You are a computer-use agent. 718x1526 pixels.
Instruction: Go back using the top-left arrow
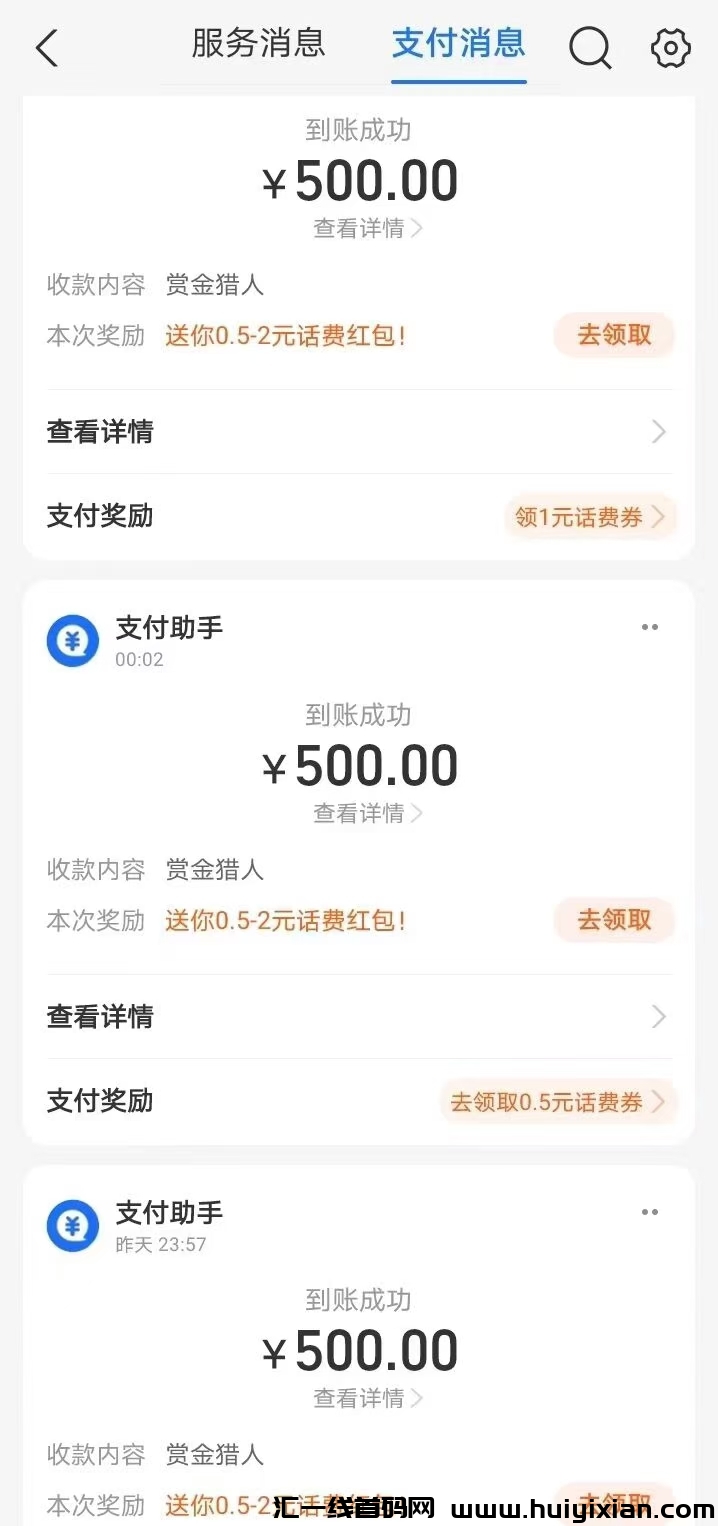tap(47, 48)
